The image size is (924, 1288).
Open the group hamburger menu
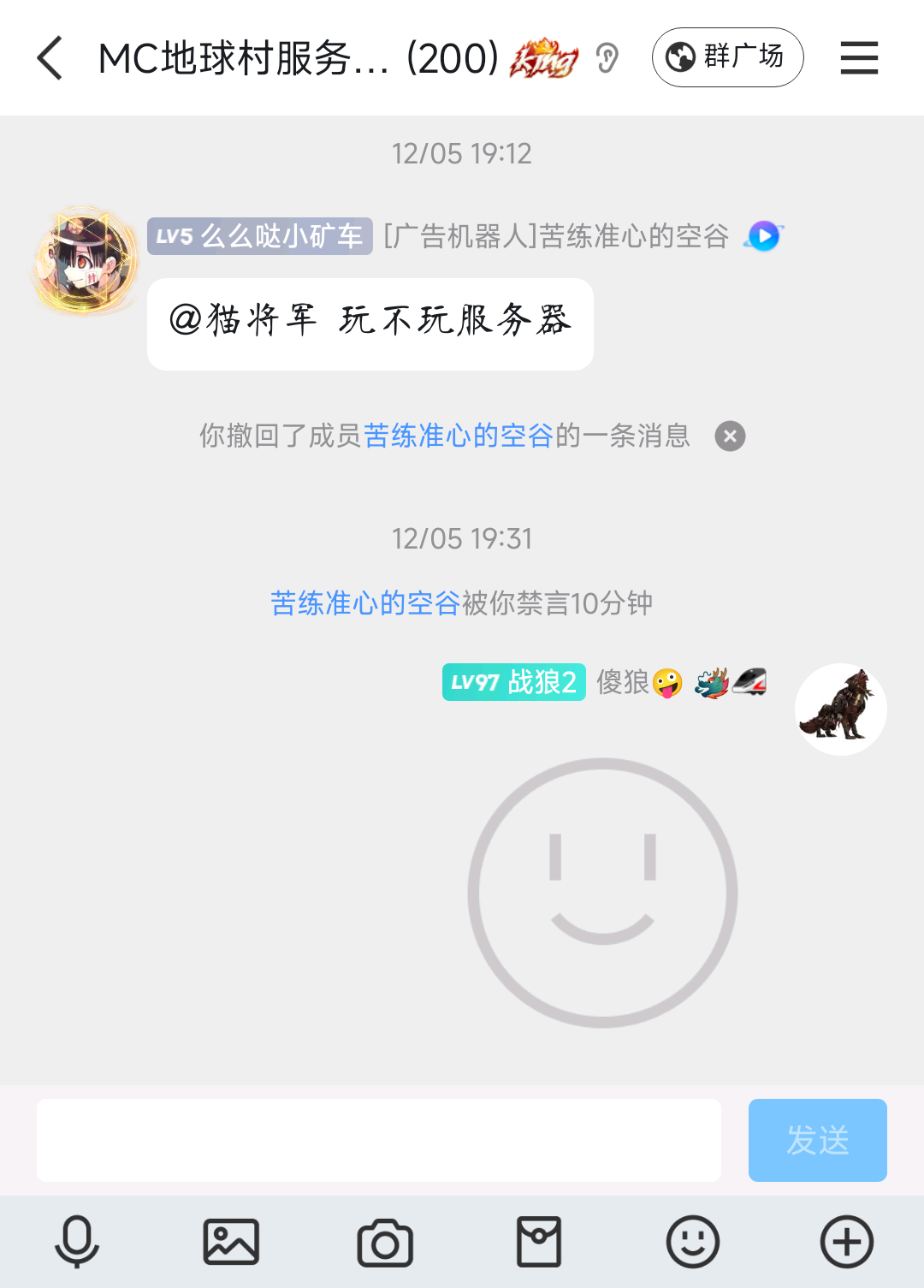pyautogui.click(x=859, y=58)
